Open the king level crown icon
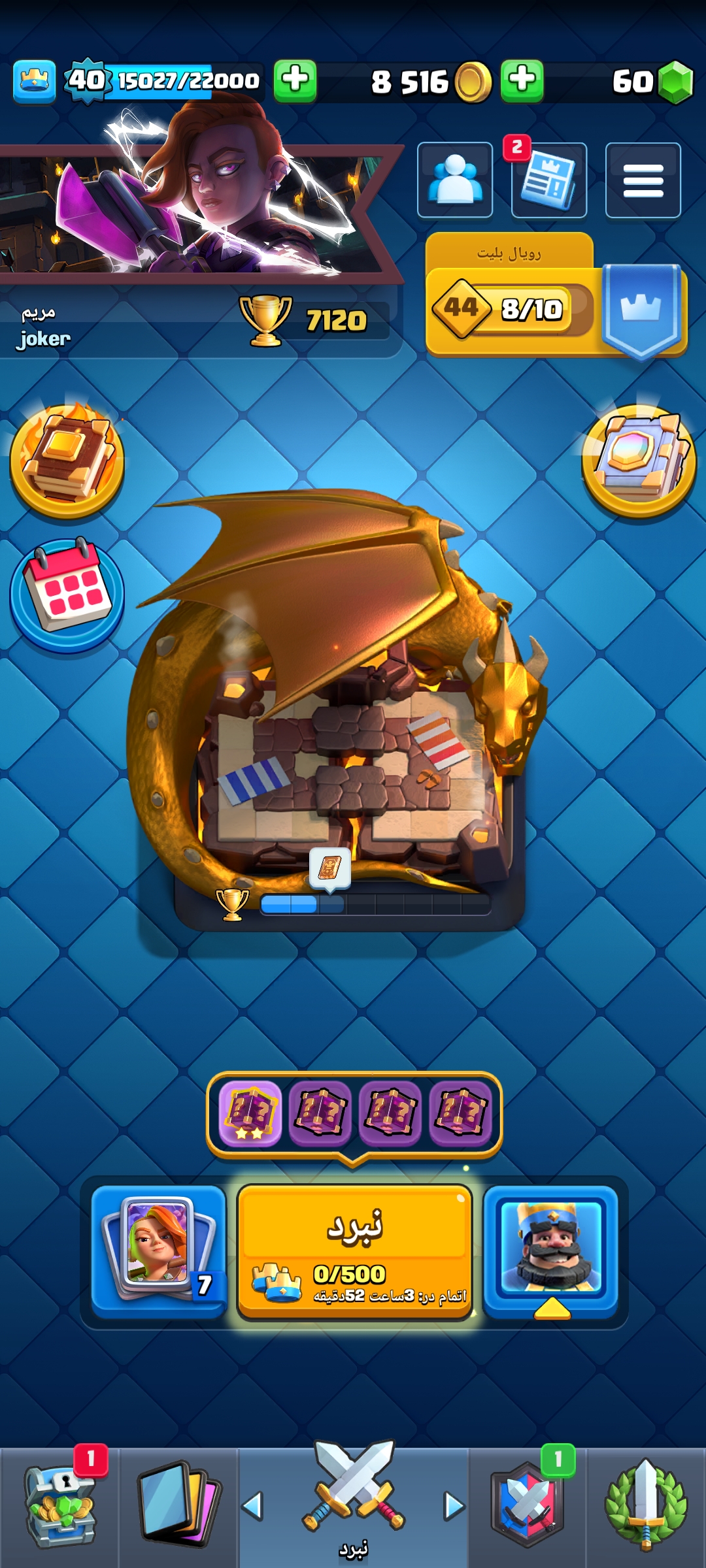The width and height of the screenshot is (706, 1568). tap(34, 82)
